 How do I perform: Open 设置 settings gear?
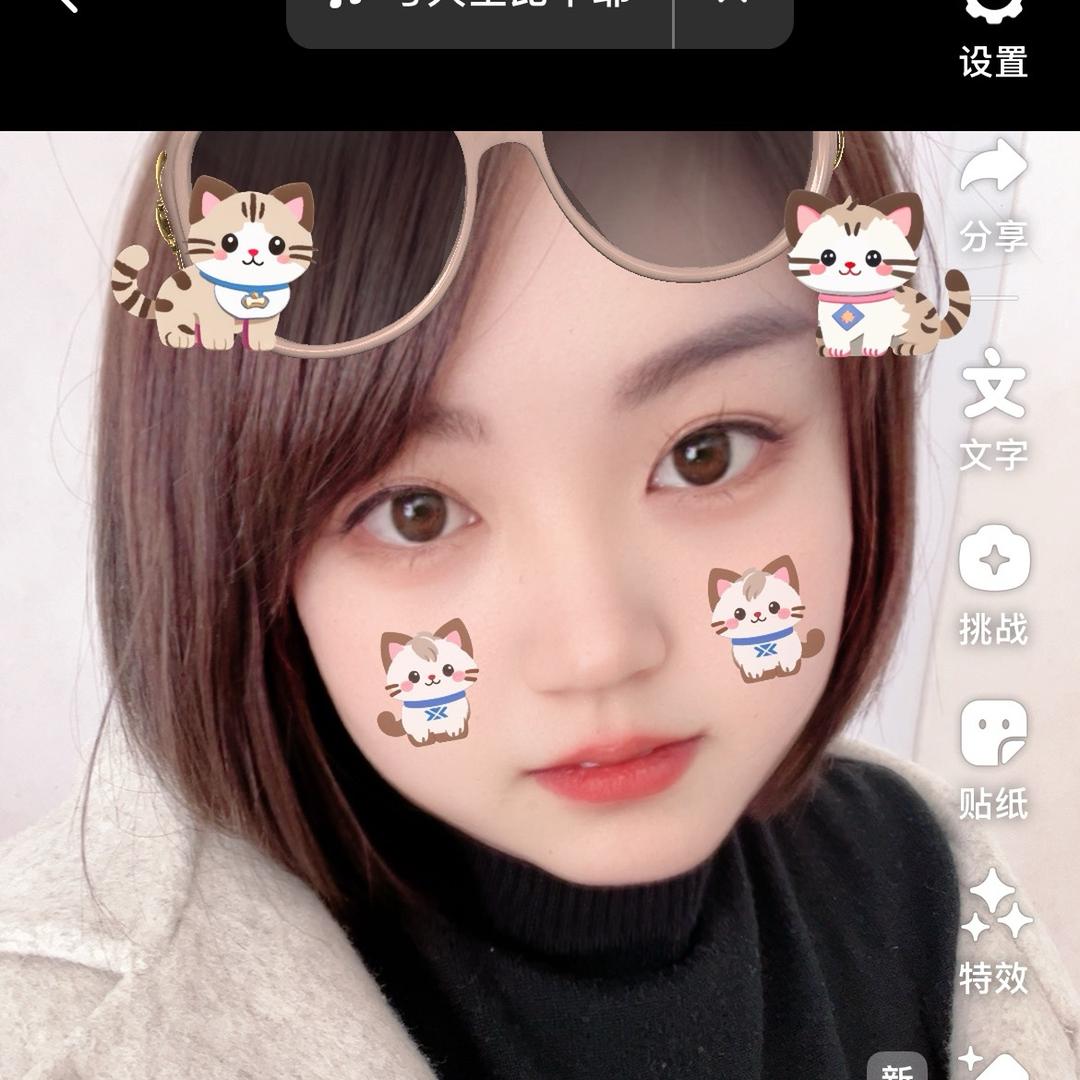[993, 30]
